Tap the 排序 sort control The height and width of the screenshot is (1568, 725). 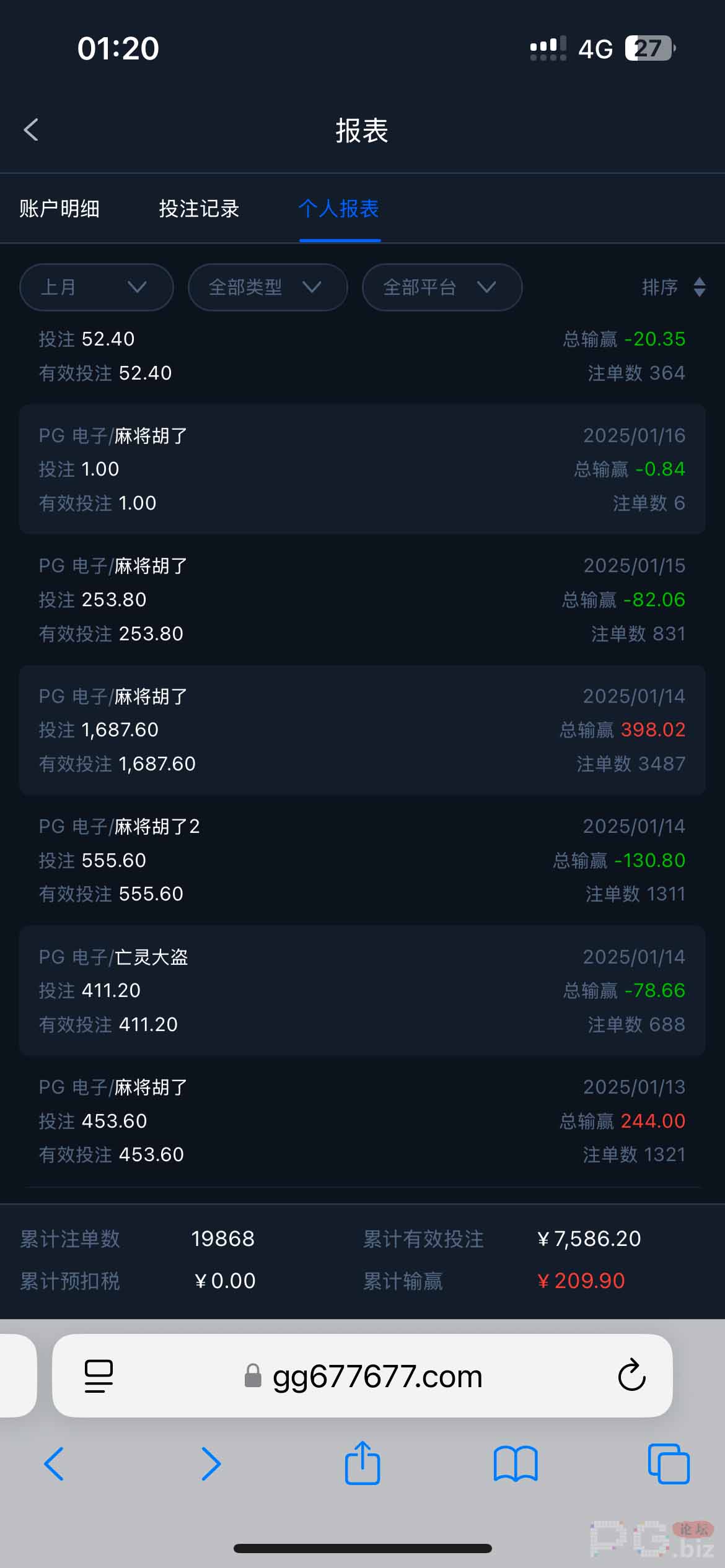[674, 287]
